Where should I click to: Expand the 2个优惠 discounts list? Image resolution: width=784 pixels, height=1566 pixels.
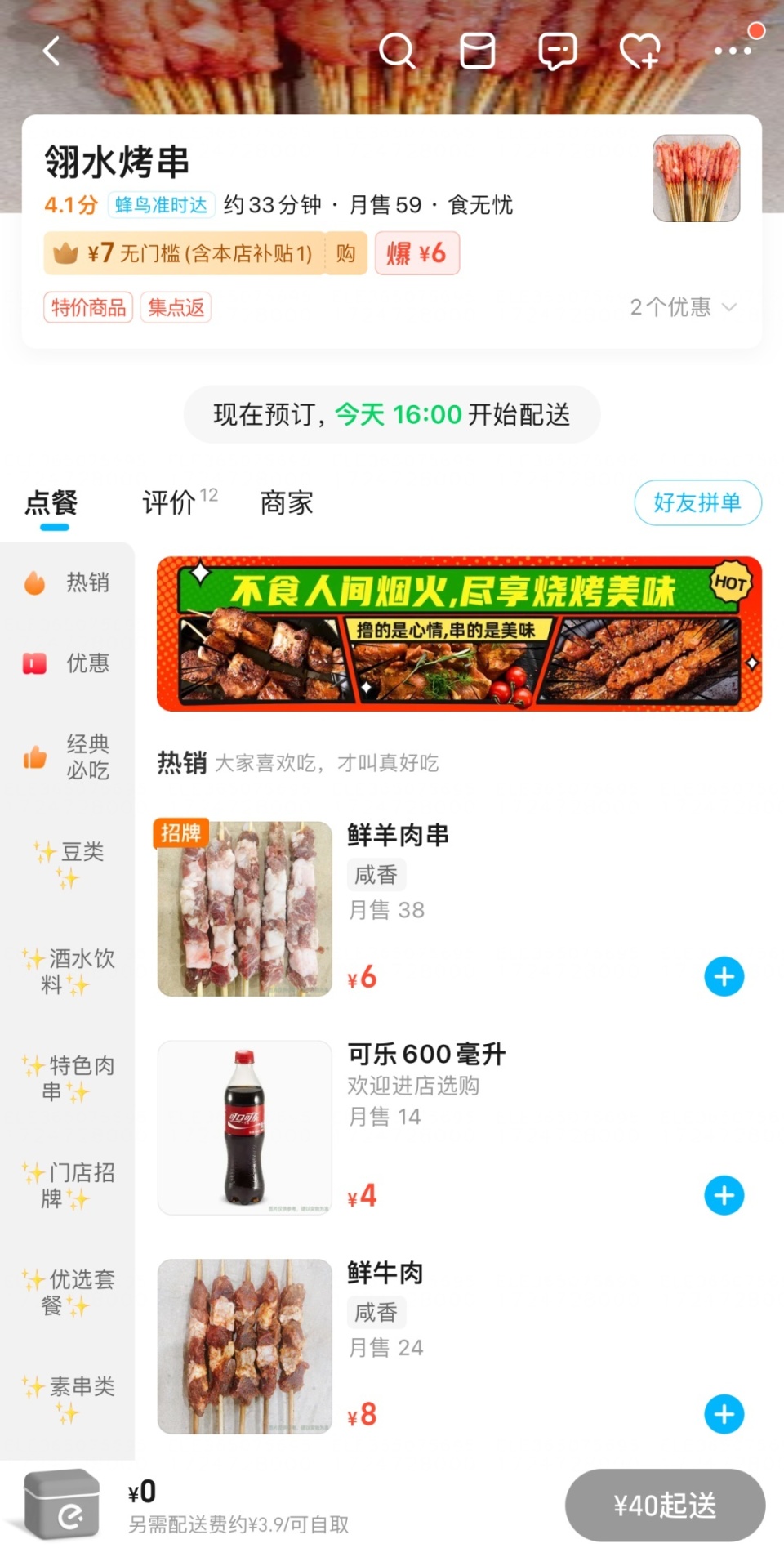tap(683, 307)
